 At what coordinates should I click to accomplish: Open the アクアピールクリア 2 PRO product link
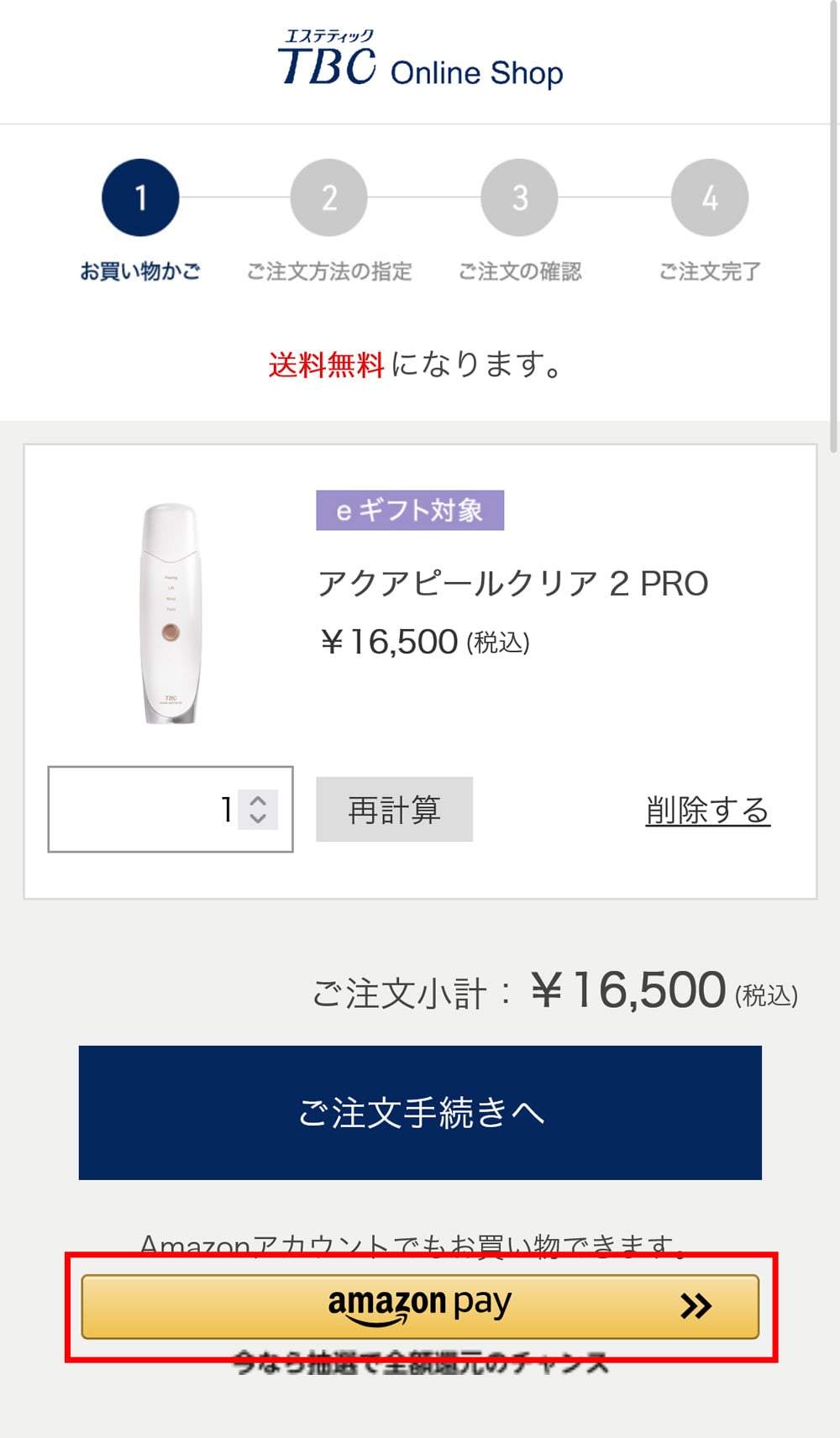coord(514,582)
